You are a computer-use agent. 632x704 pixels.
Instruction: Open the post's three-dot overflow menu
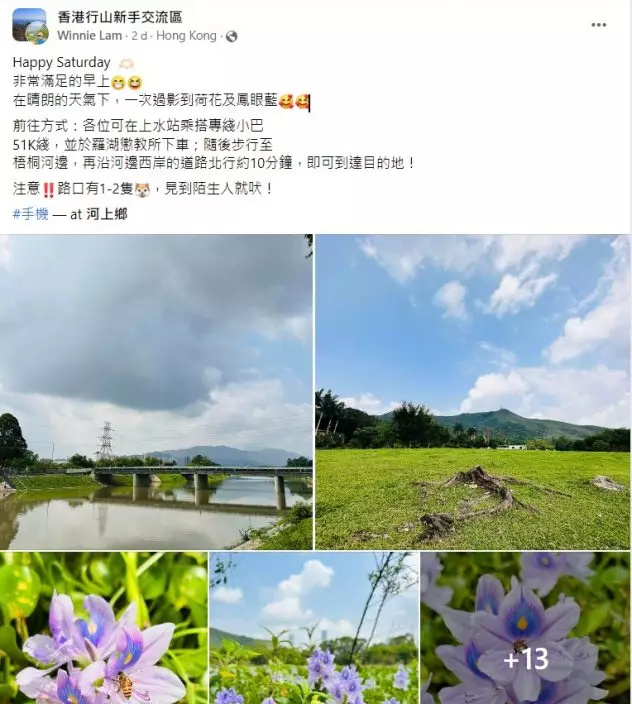click(x=598, y=25)
